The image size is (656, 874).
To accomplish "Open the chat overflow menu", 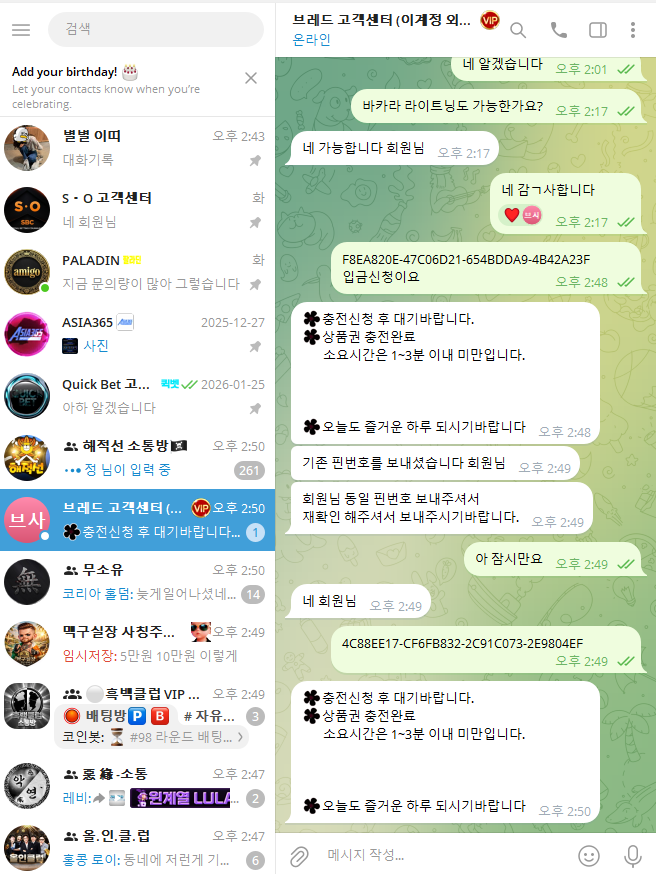I will click(x=632, y=30).
